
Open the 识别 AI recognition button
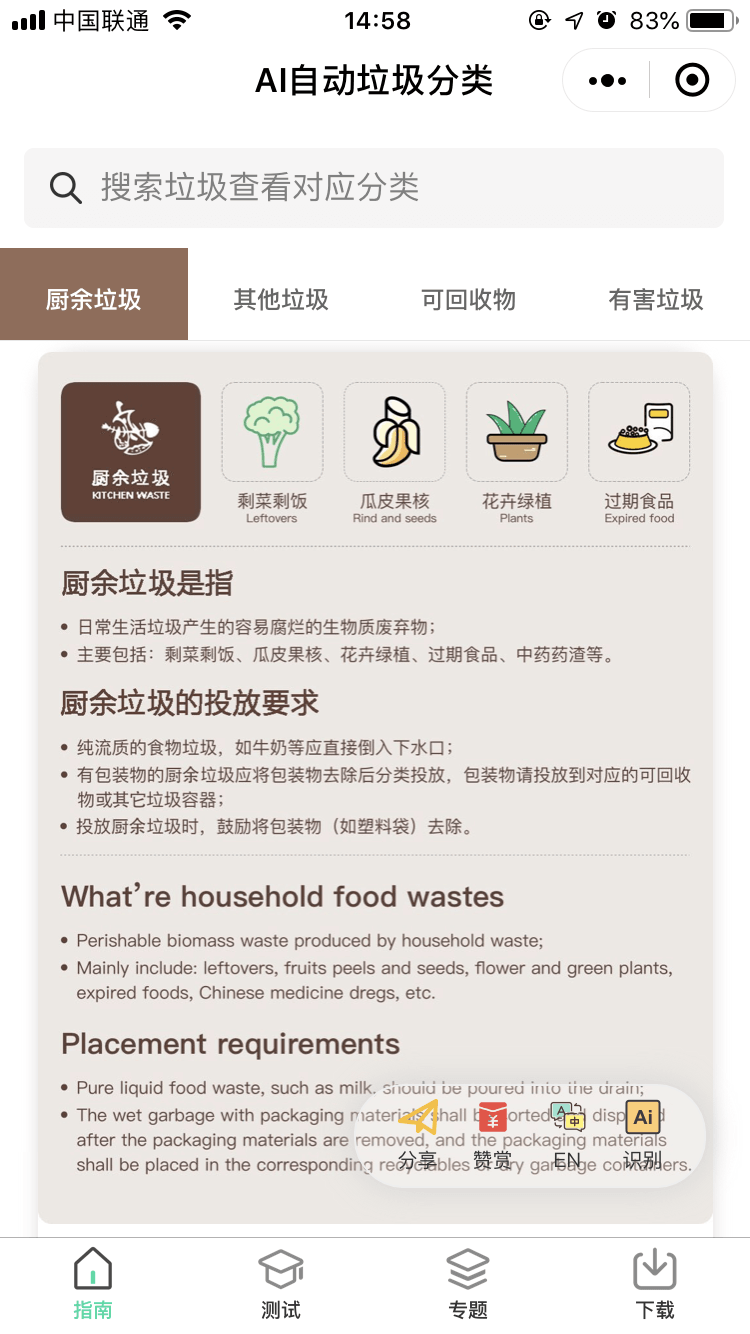tap(643, 1134)
